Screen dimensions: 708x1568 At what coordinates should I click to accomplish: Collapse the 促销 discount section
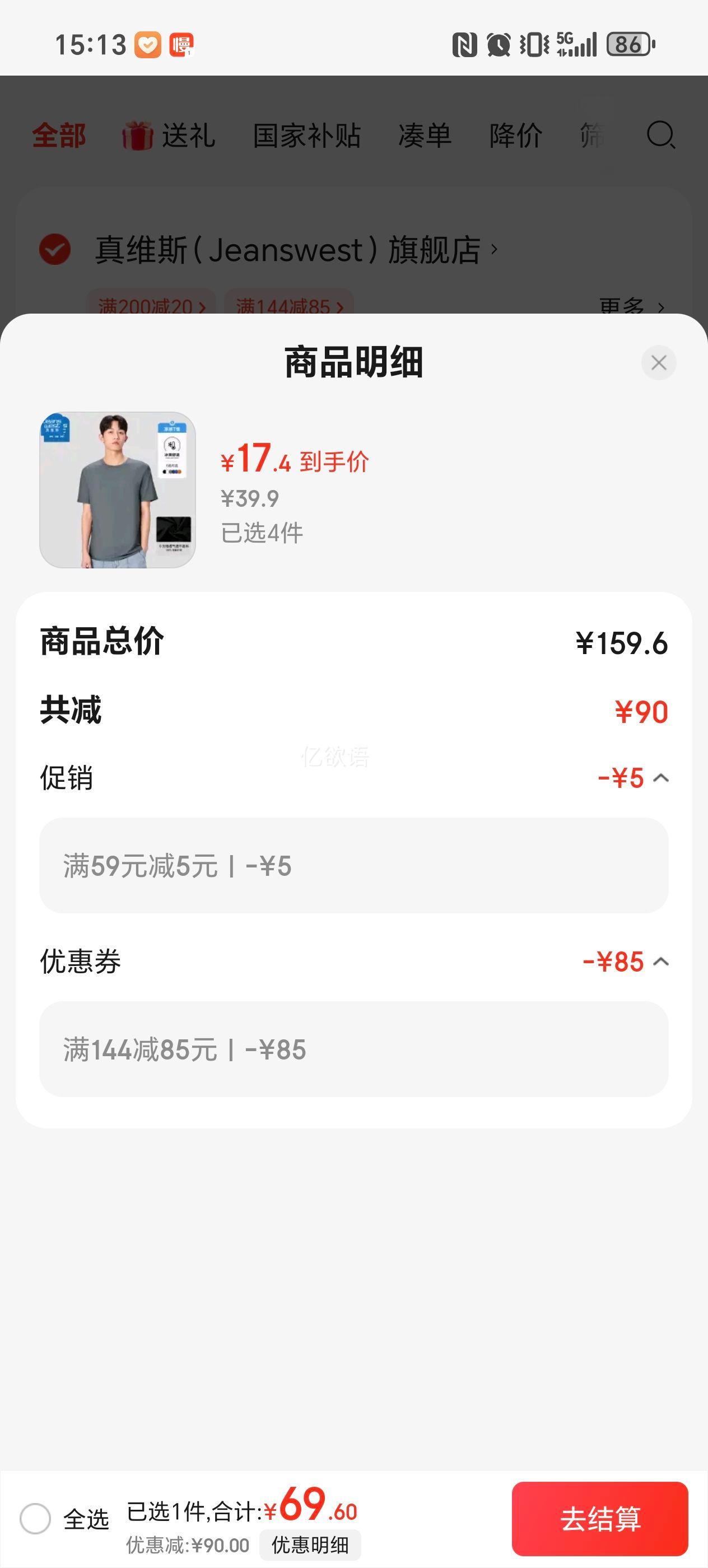pos(662,779)
